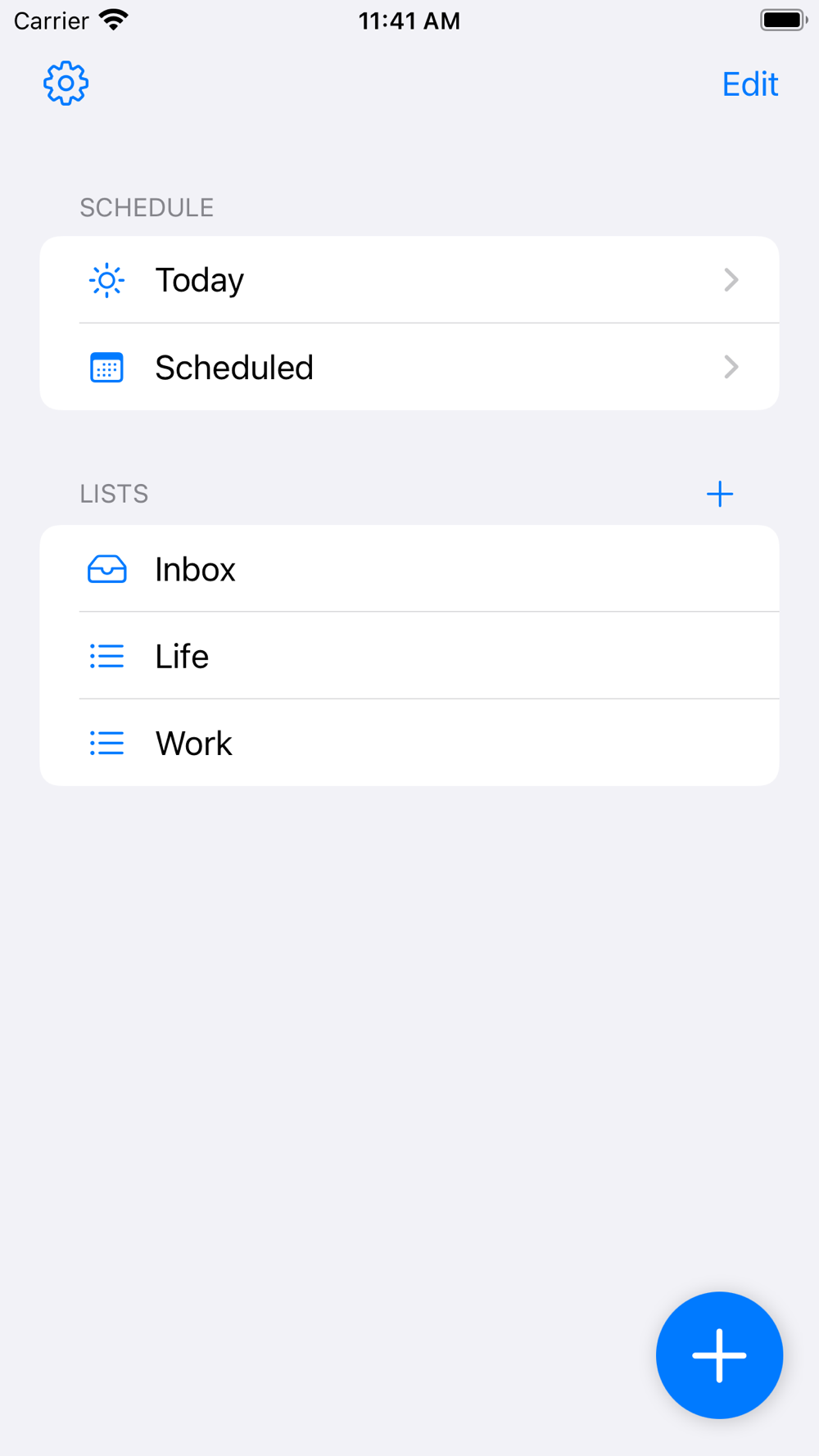Open the Inbox list
This screenshot has height=1456, width=819.
[409, 569]
